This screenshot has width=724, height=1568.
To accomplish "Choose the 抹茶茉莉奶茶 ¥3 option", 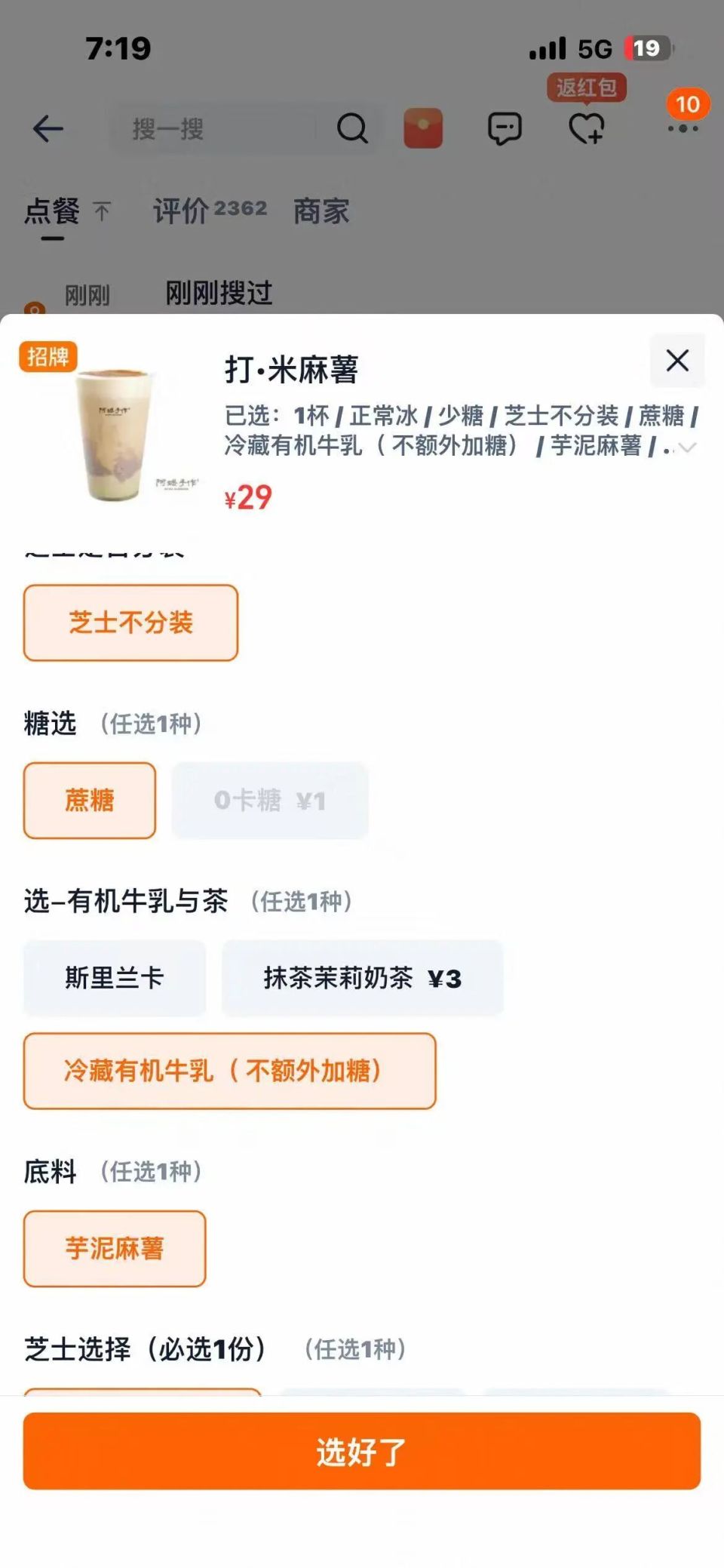I will click(x=362, y=978).
